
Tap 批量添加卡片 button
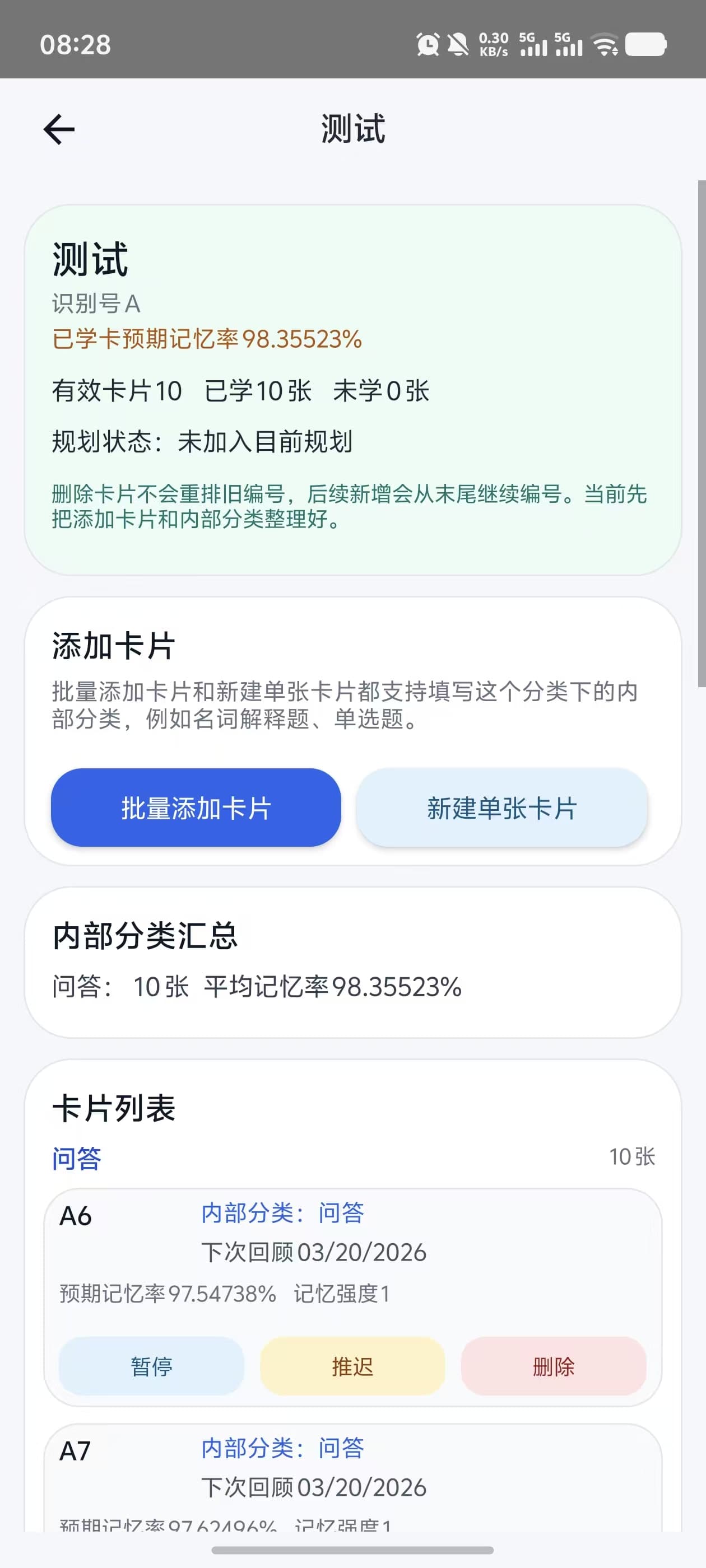click(196, 808)
